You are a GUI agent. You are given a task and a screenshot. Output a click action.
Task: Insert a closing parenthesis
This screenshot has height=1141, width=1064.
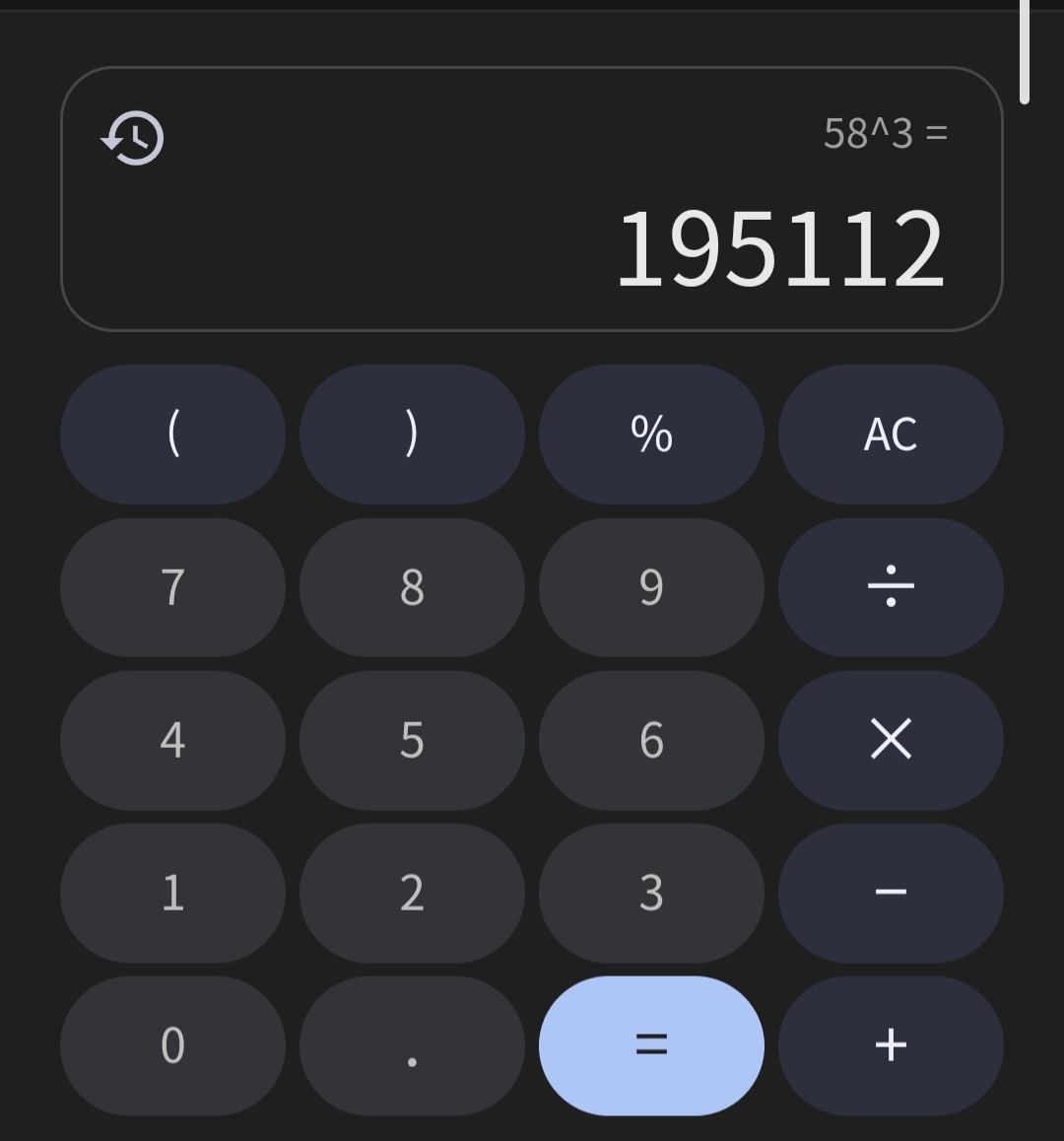pyautogui.click(x=412, y=434)
